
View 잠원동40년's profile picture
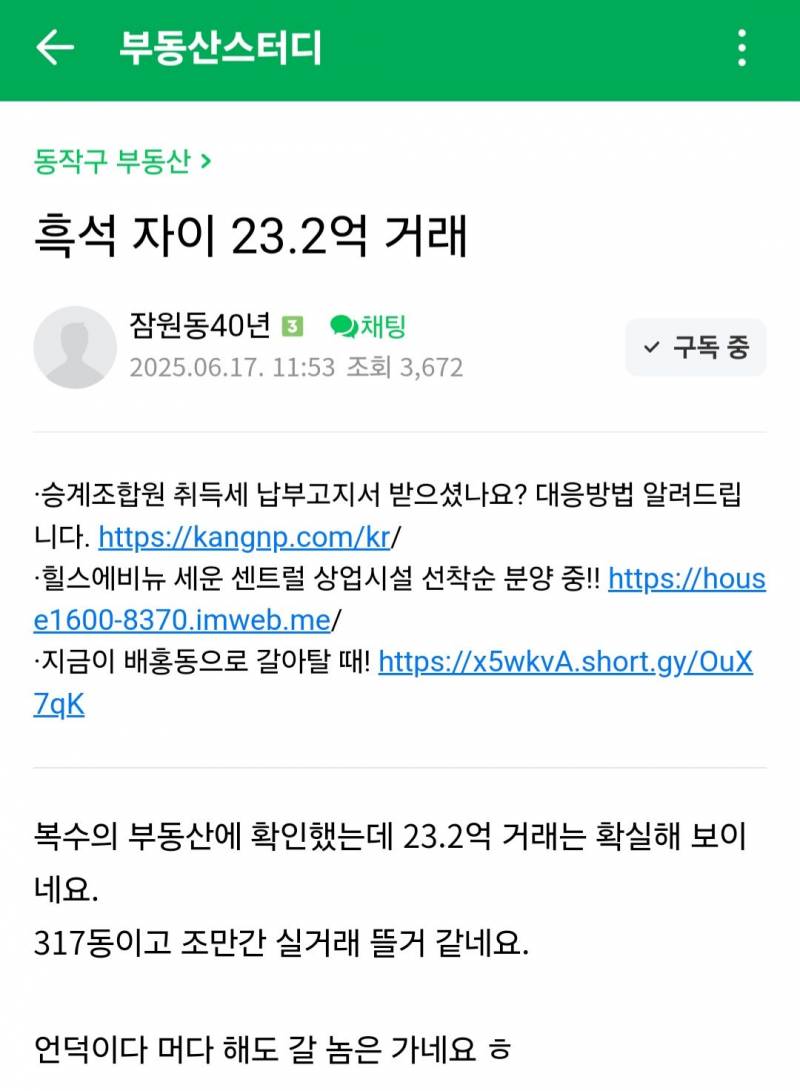pyautogui.click(x=75, y=347)
